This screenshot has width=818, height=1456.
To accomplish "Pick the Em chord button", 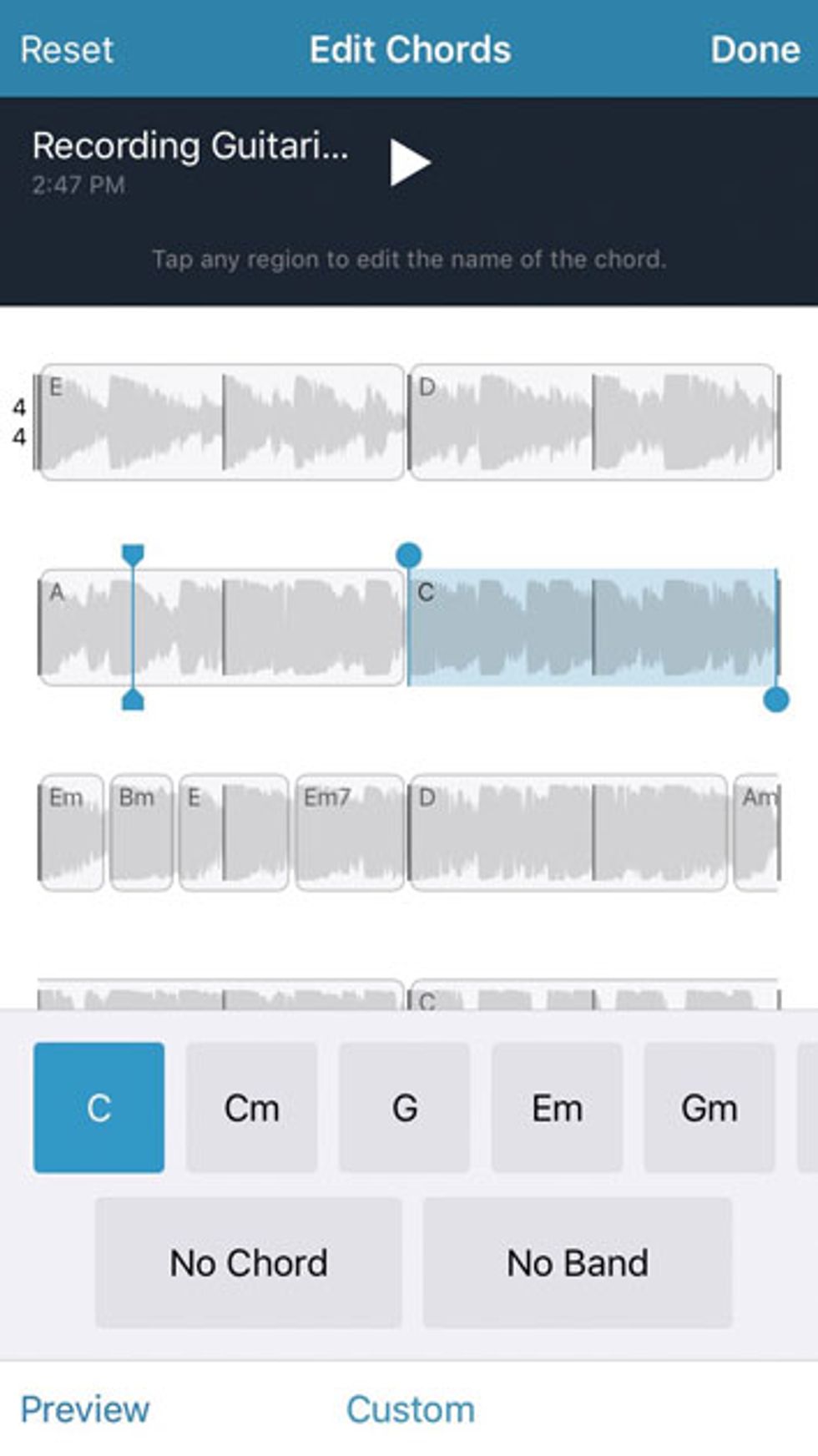I will [557, 1108].
